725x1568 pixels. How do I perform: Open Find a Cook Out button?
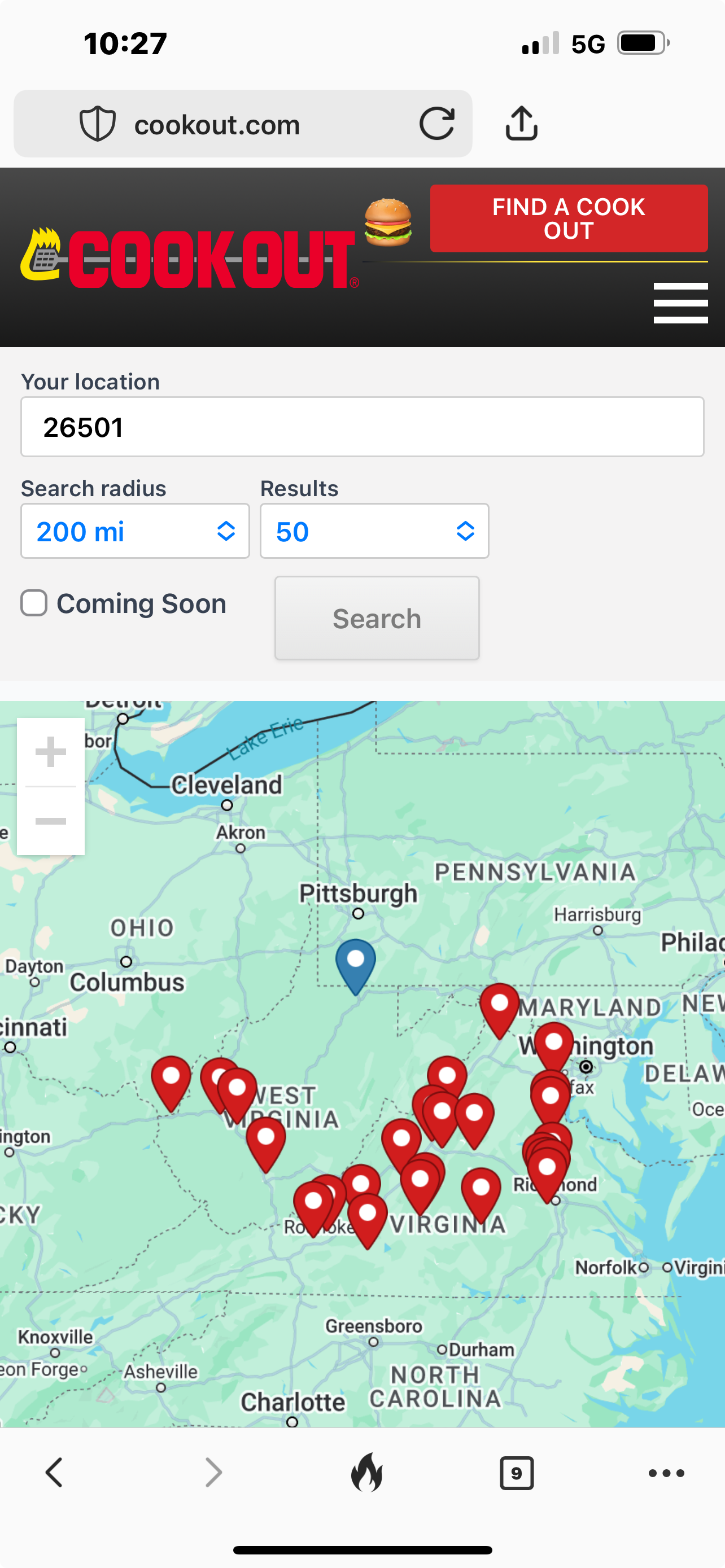569,218
